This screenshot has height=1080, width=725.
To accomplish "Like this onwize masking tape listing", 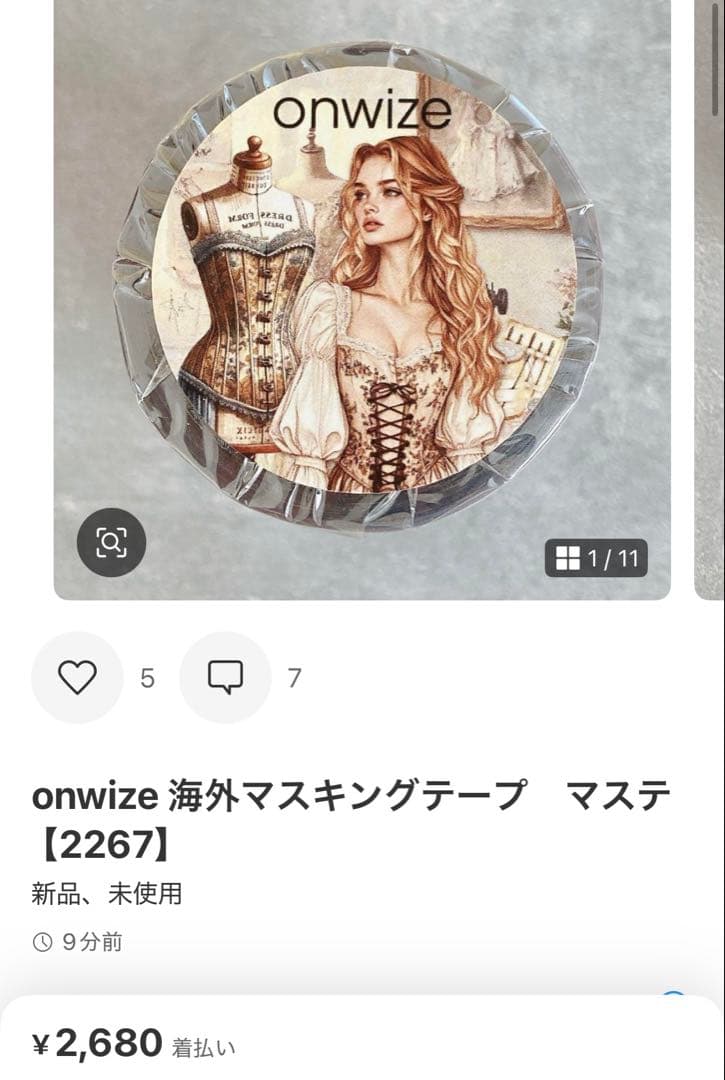I will tap(77, 678).
